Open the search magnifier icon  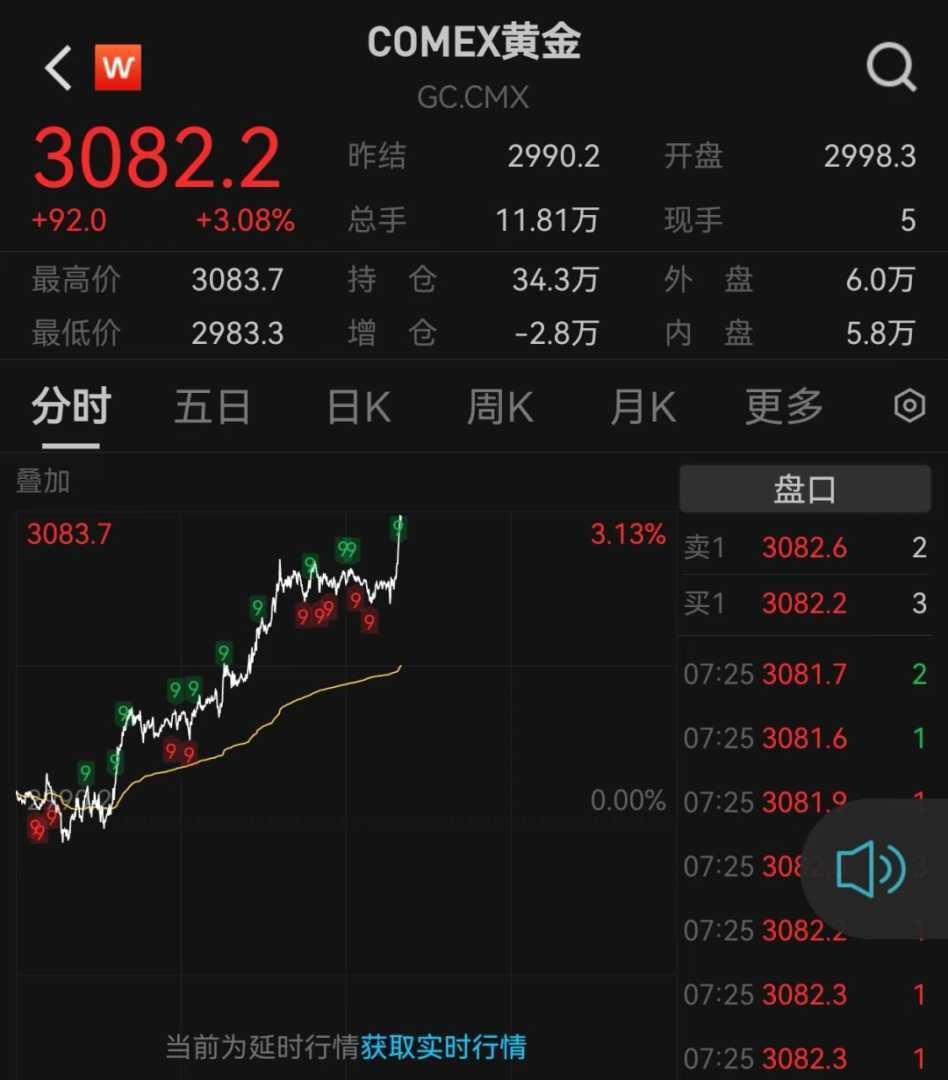(x=890, y=68)
